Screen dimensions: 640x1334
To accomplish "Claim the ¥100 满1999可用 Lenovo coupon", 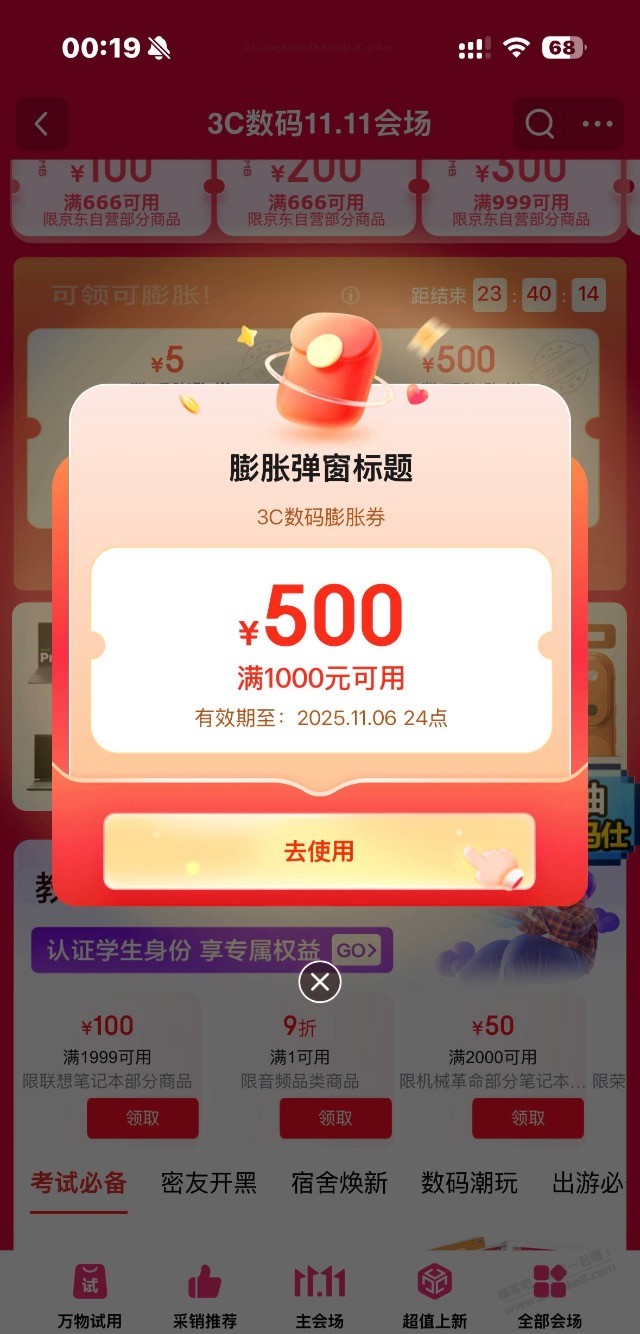I will [142, 1118].
